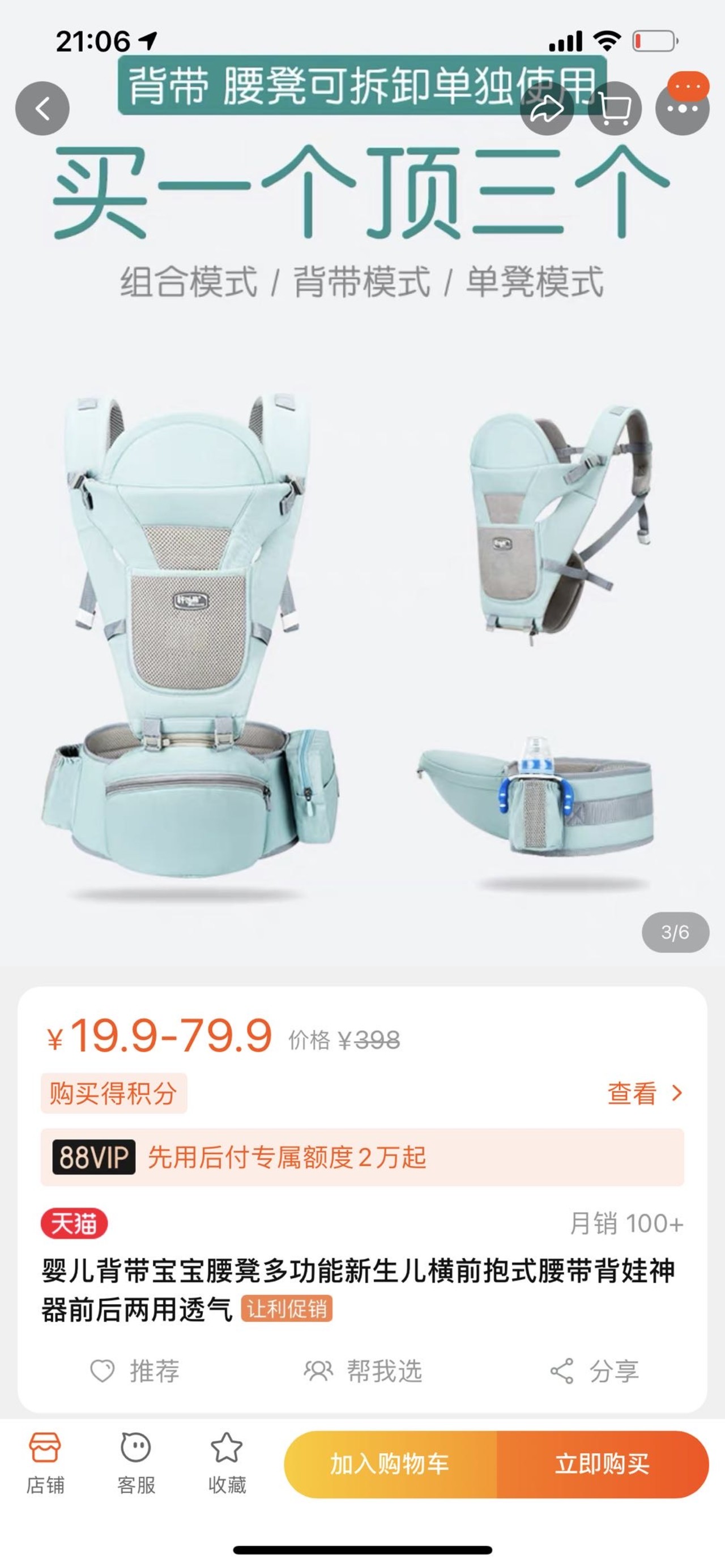
Task: Open the 88VIP 先用后付 banner
Action: (x=362, y=1157)
